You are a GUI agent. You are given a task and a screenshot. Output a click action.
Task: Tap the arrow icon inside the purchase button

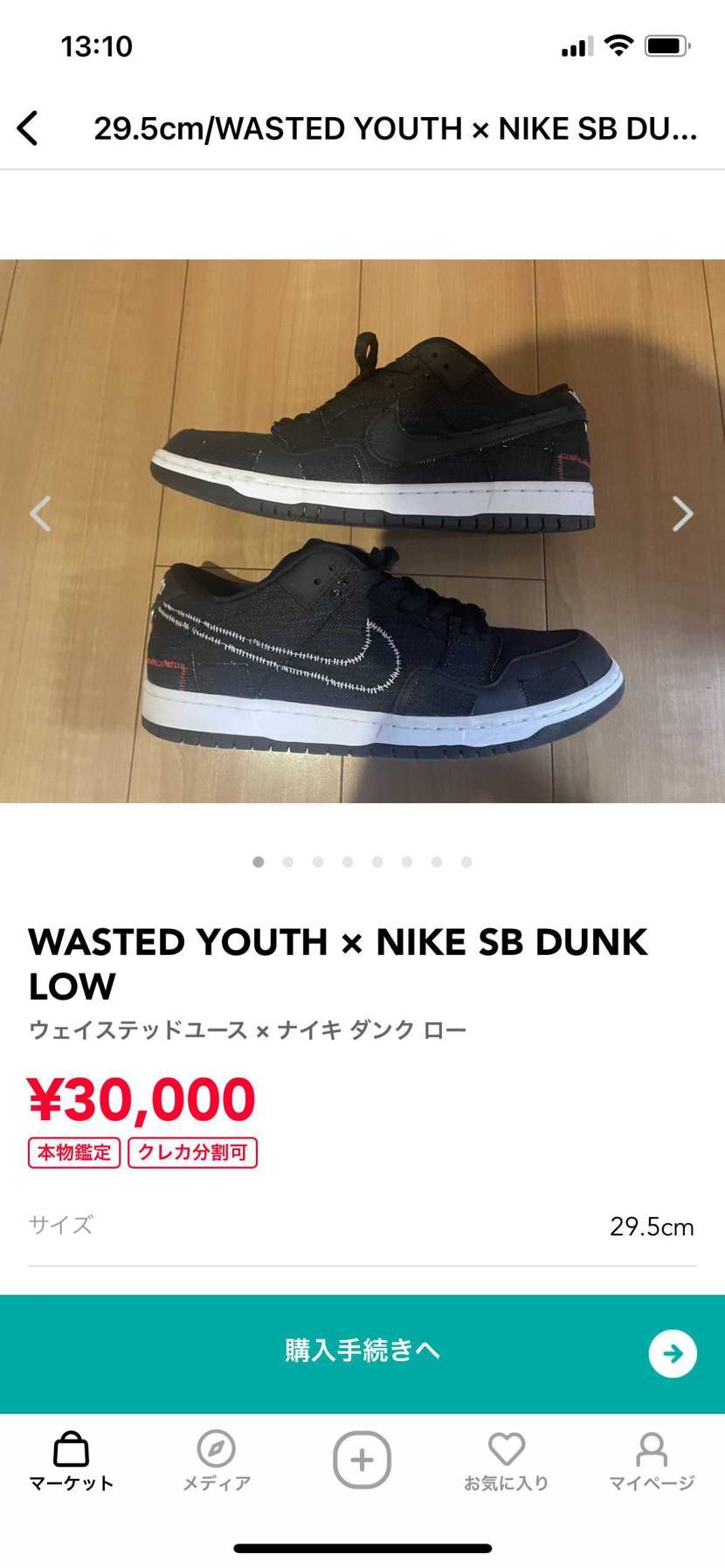pos(671,1352)
